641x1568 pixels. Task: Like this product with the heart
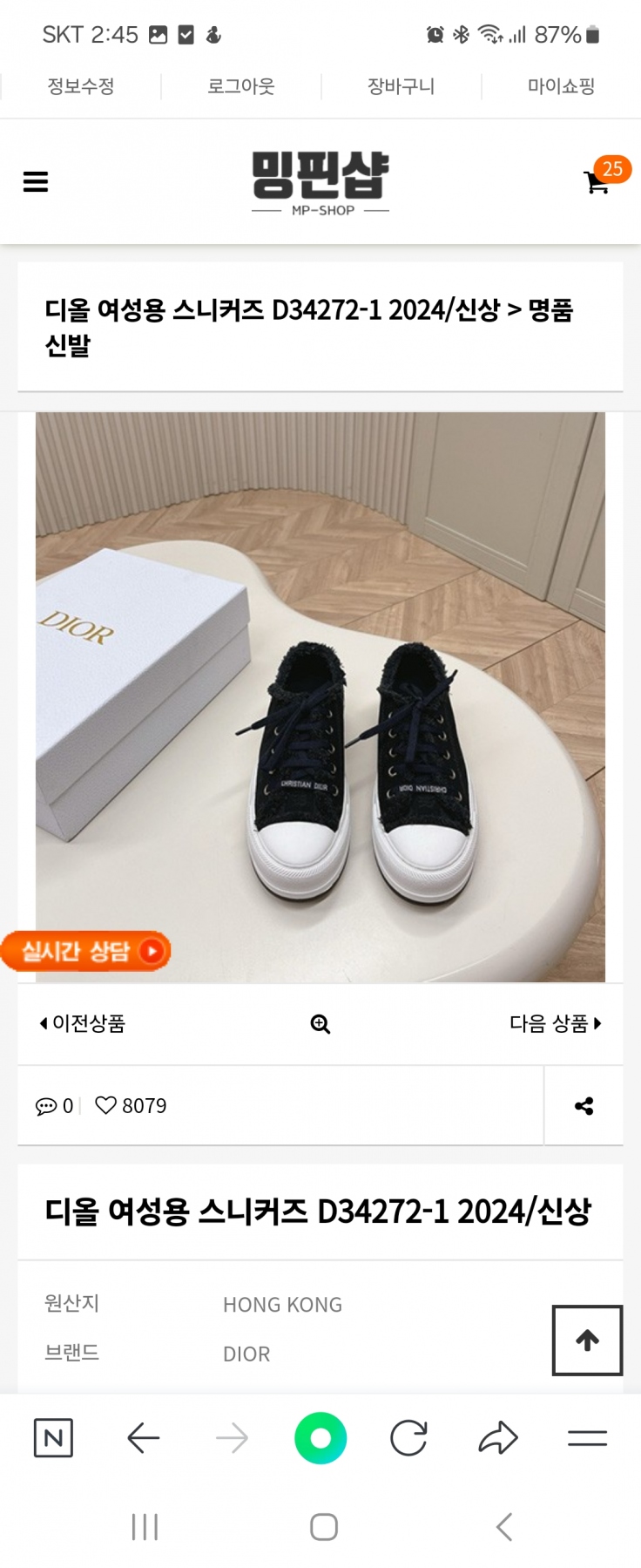coord(105,1105)
